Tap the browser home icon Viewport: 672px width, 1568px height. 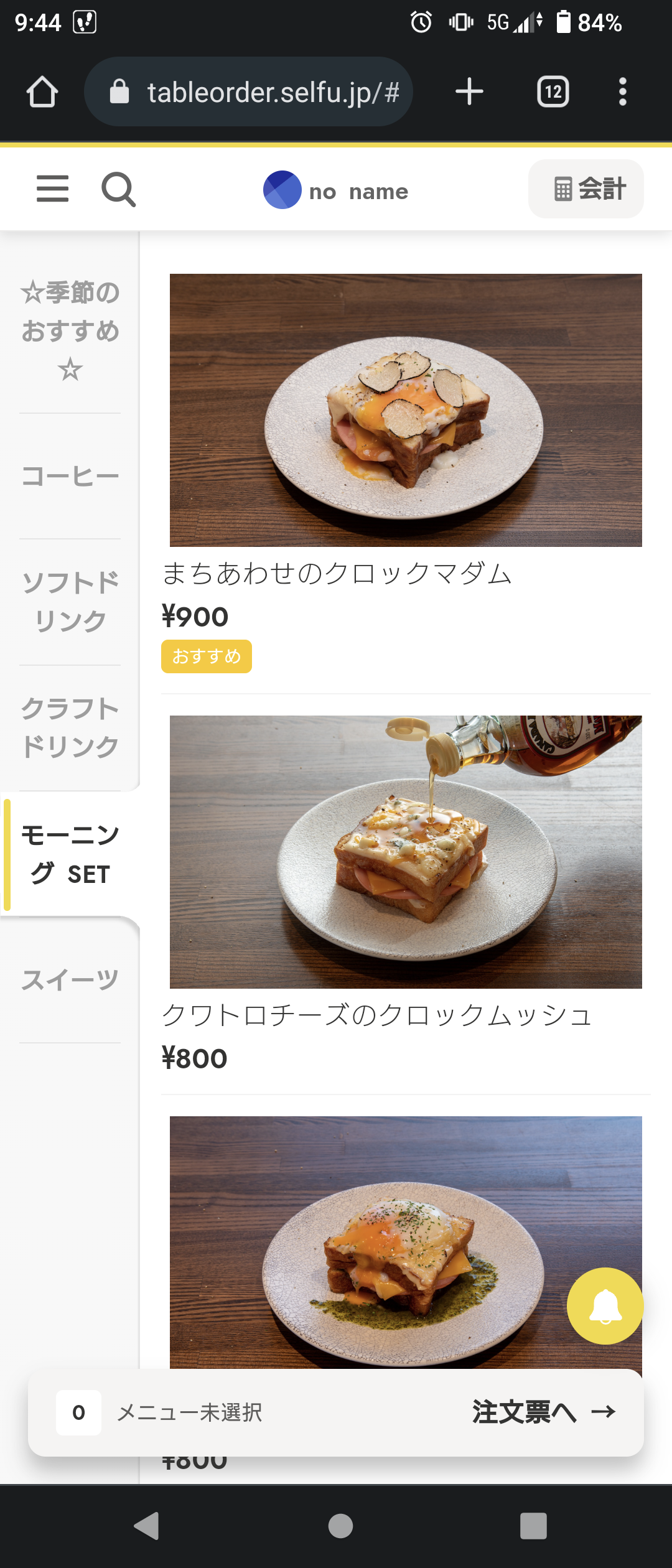[x=42, y=92]
